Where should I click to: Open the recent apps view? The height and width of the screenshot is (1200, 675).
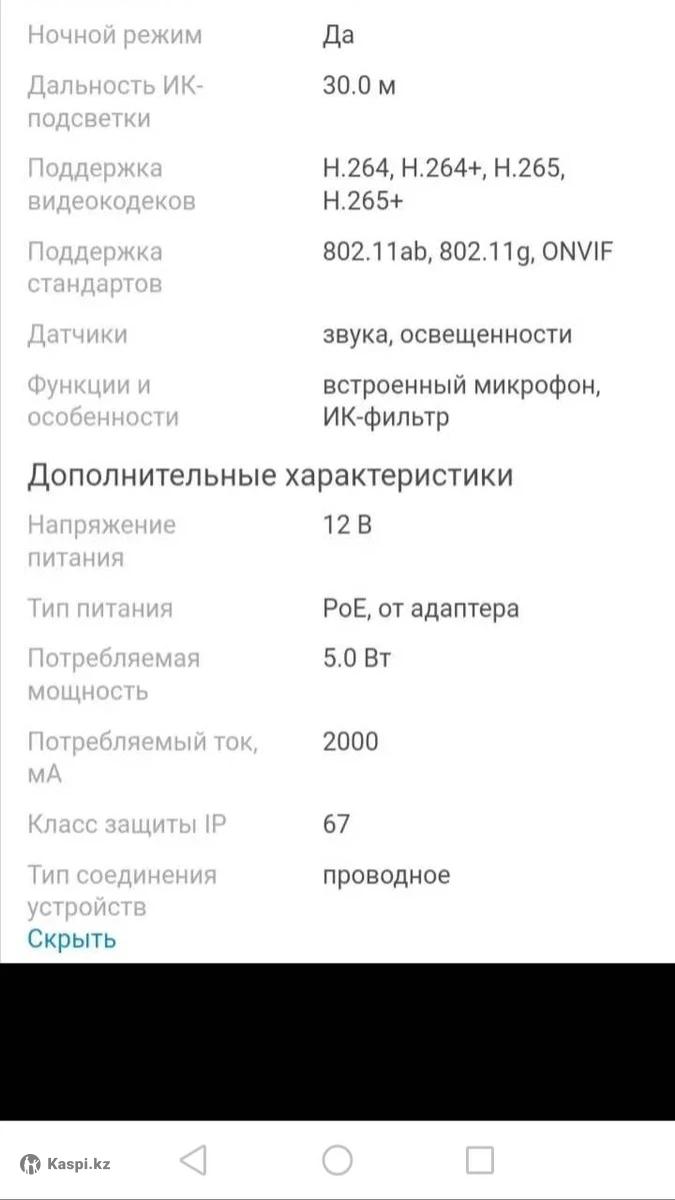pyautogui.click(x=480, y=1160)
